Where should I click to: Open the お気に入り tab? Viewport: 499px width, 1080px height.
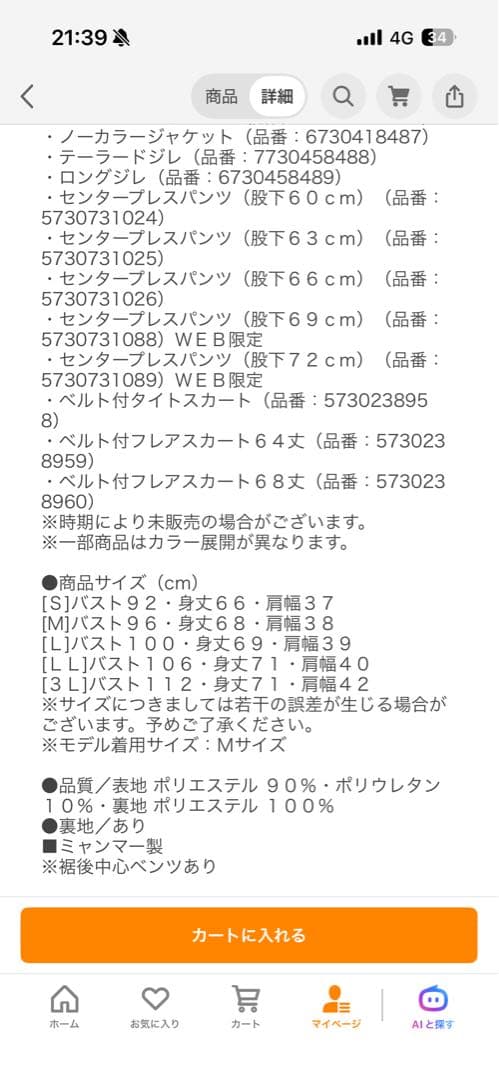tap(155, 1007)
